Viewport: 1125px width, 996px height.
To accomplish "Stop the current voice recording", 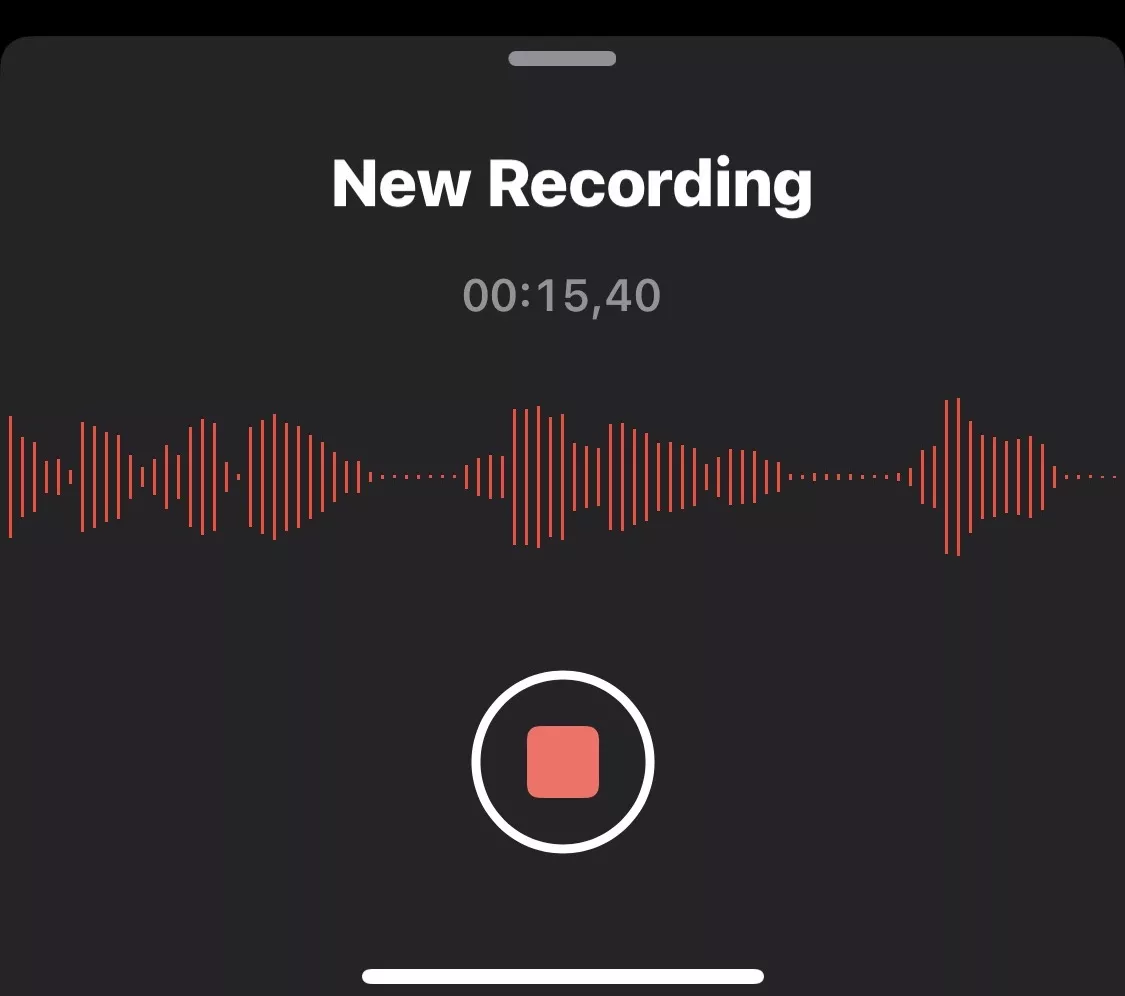I will click(x=562, y=762).
